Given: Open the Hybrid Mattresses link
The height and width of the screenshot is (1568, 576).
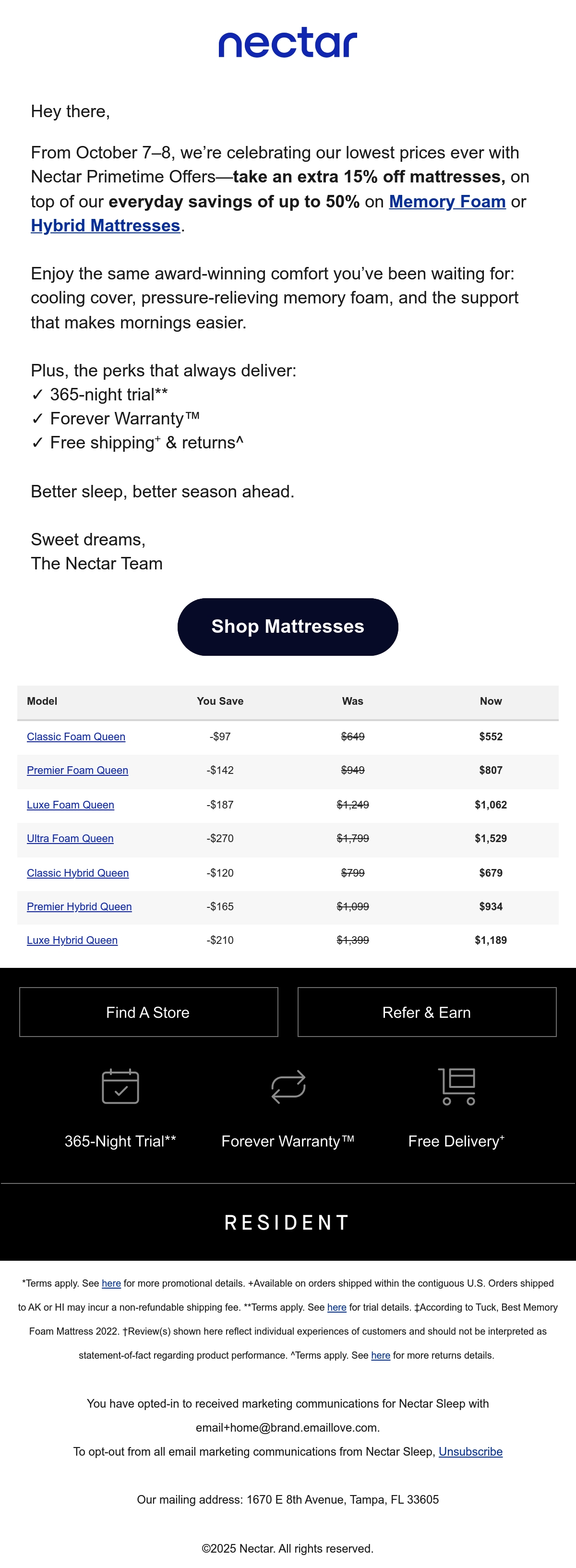Looking at the screenshot, I should [x=105, y=226].
